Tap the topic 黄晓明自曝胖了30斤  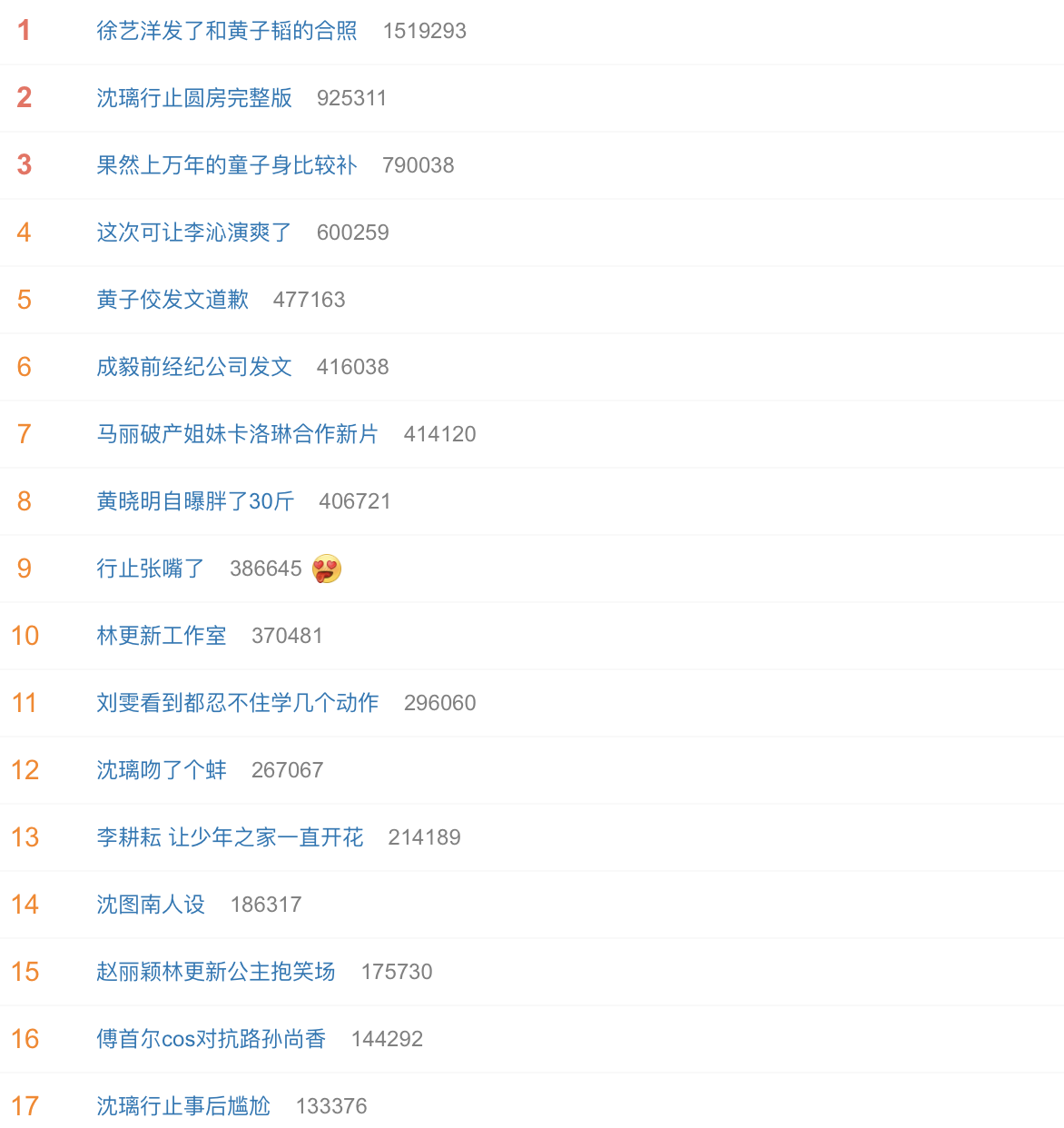[195, 501]
